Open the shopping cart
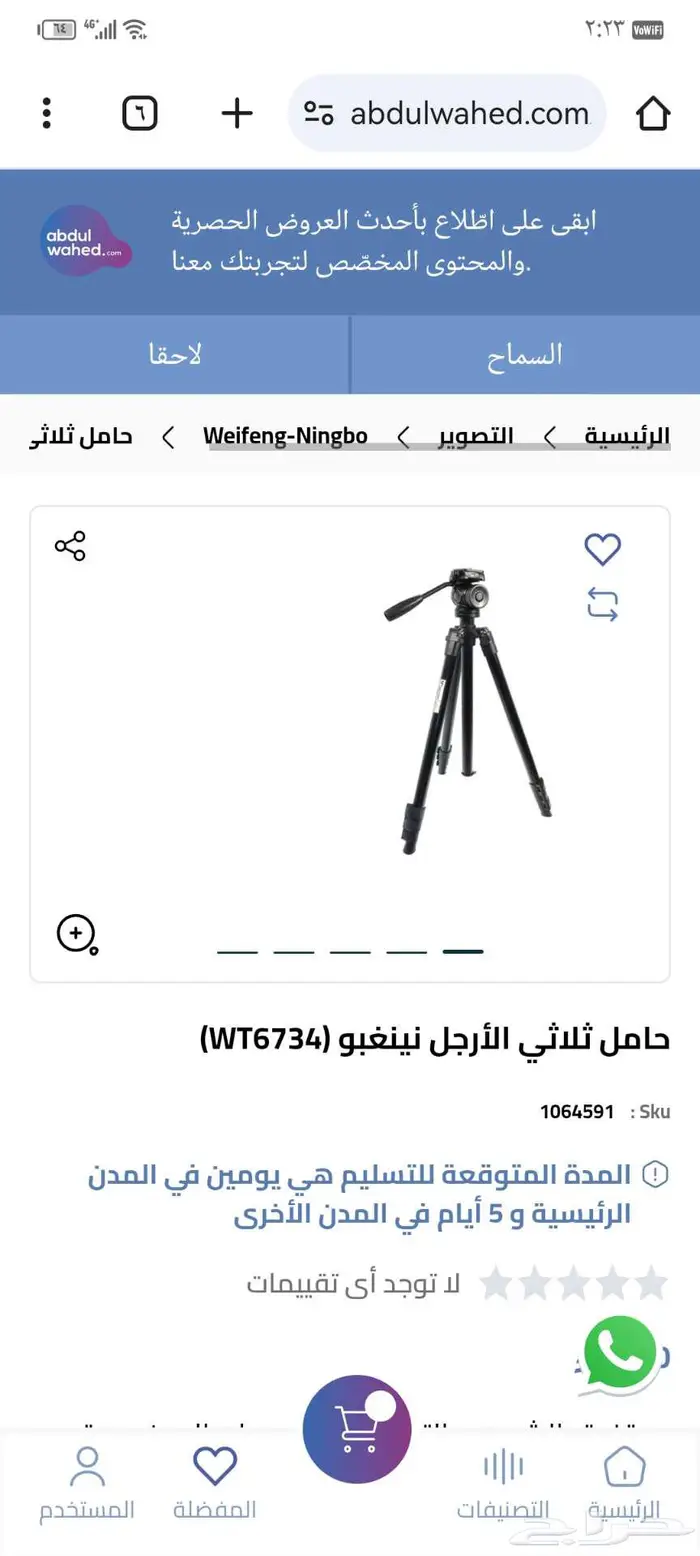 [356, 1429]
